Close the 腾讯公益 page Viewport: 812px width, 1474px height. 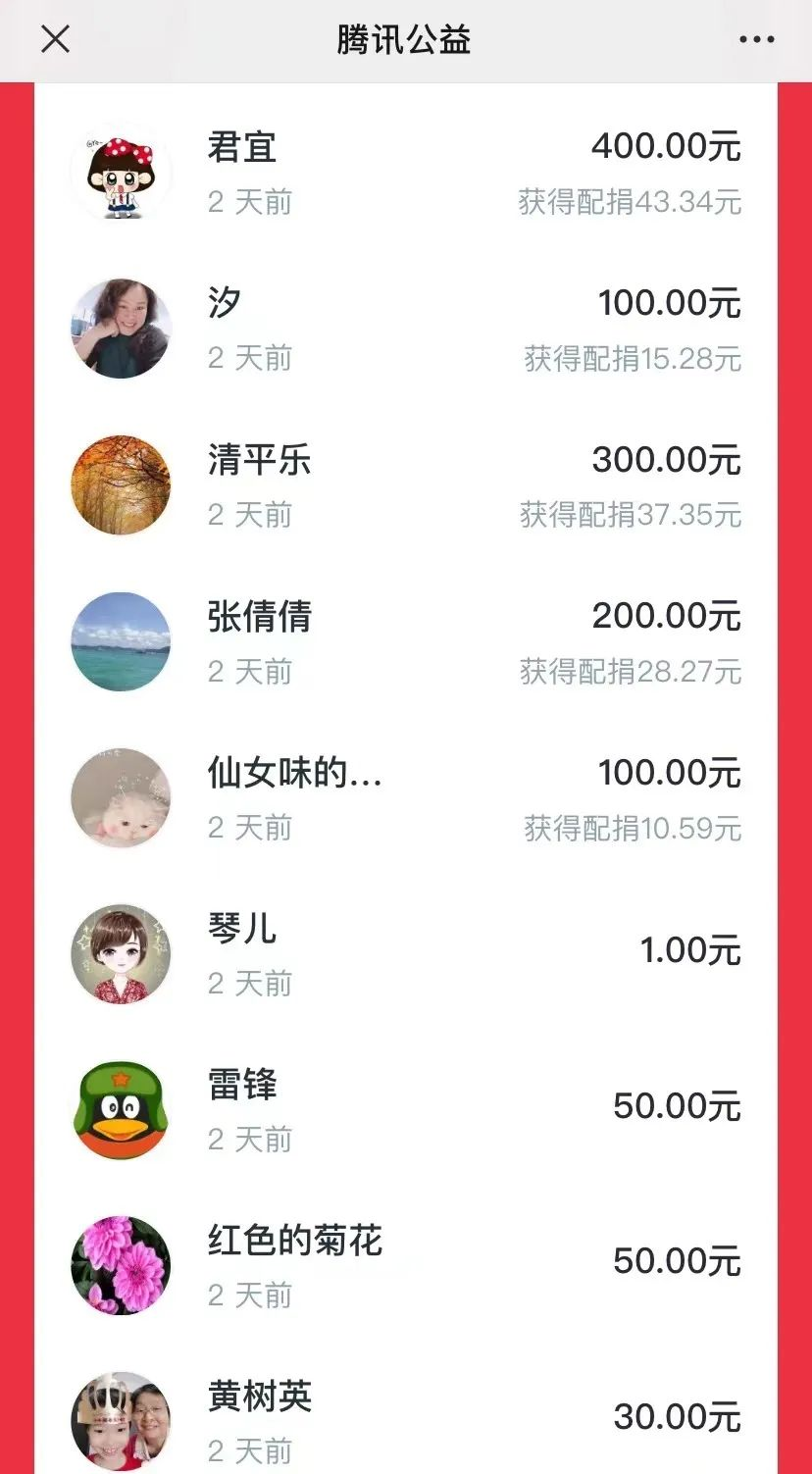click(55, 40)
